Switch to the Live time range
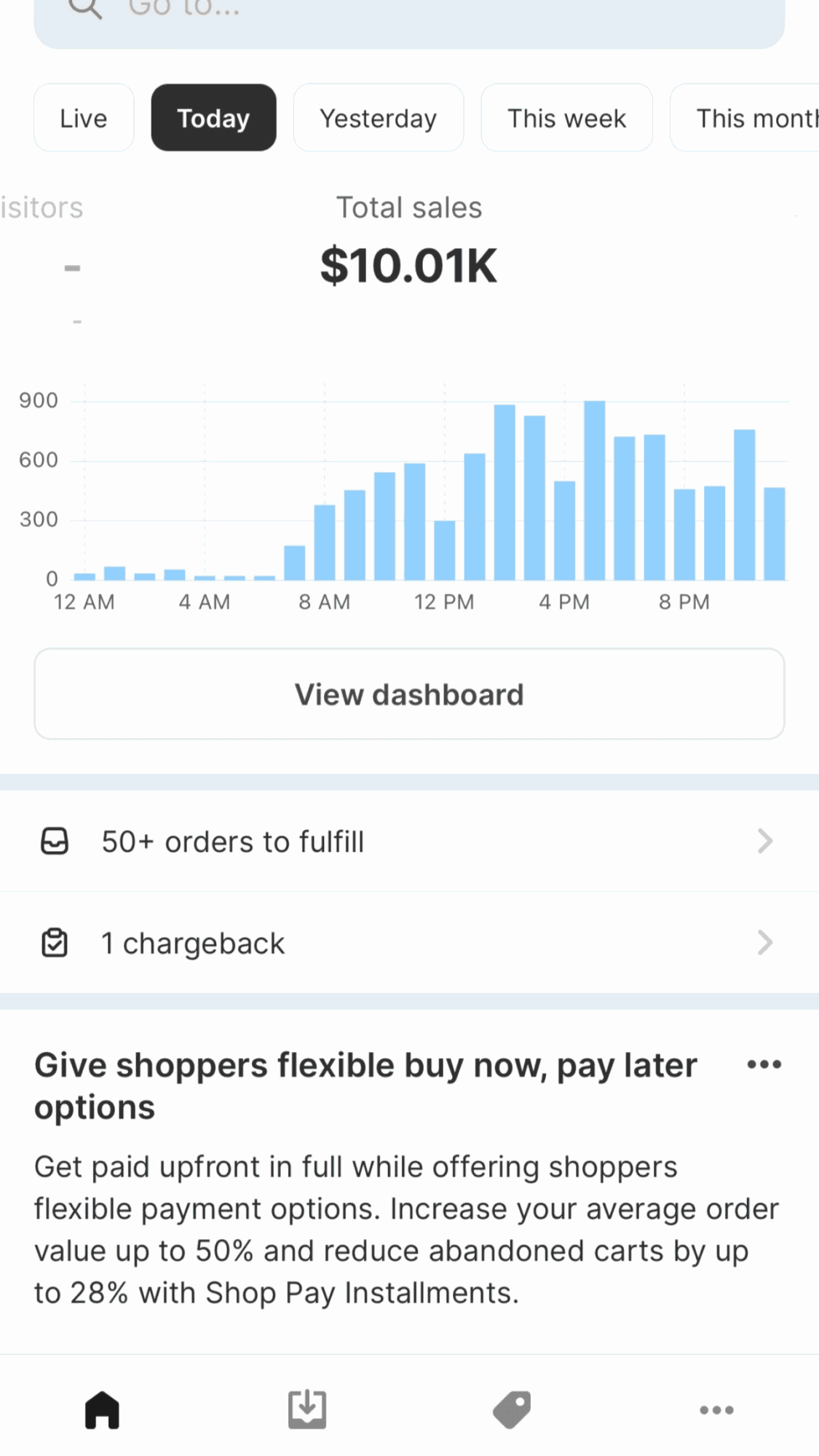The width and height of the screenshot is (819, 1456). 84,118
